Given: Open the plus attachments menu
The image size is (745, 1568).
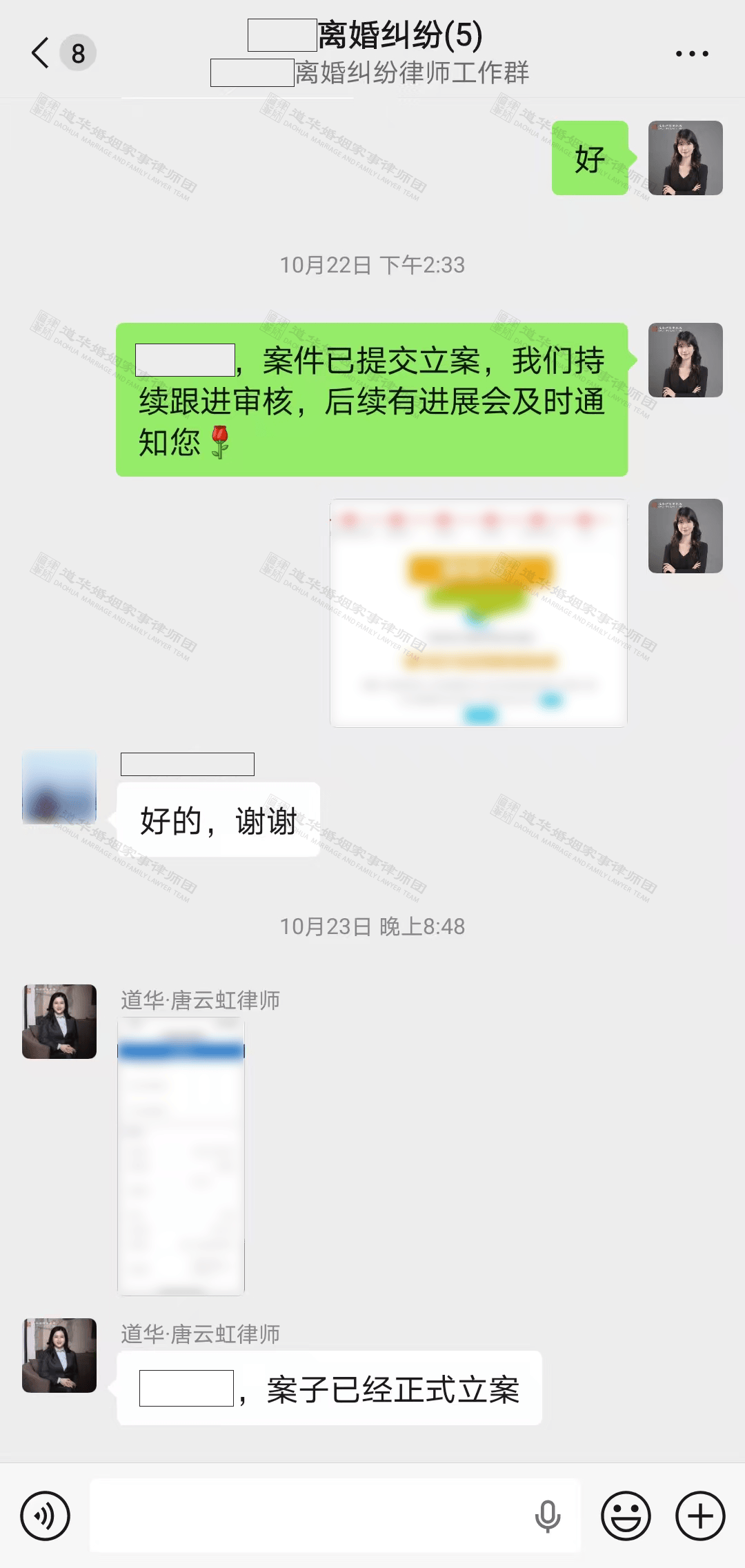Looking at the screenshot, I should [699, 1516].
